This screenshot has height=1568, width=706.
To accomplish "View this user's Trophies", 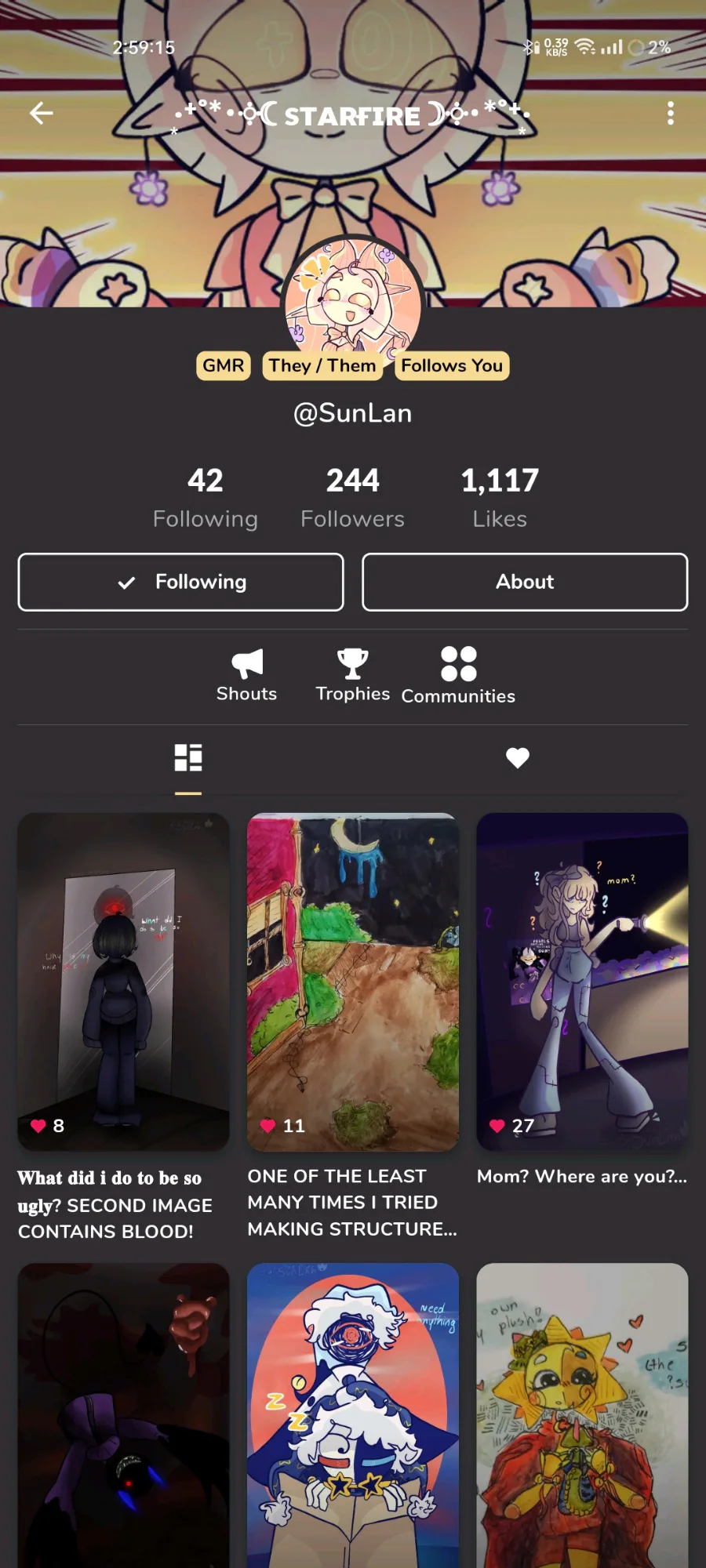I will [x=353, y=675].
